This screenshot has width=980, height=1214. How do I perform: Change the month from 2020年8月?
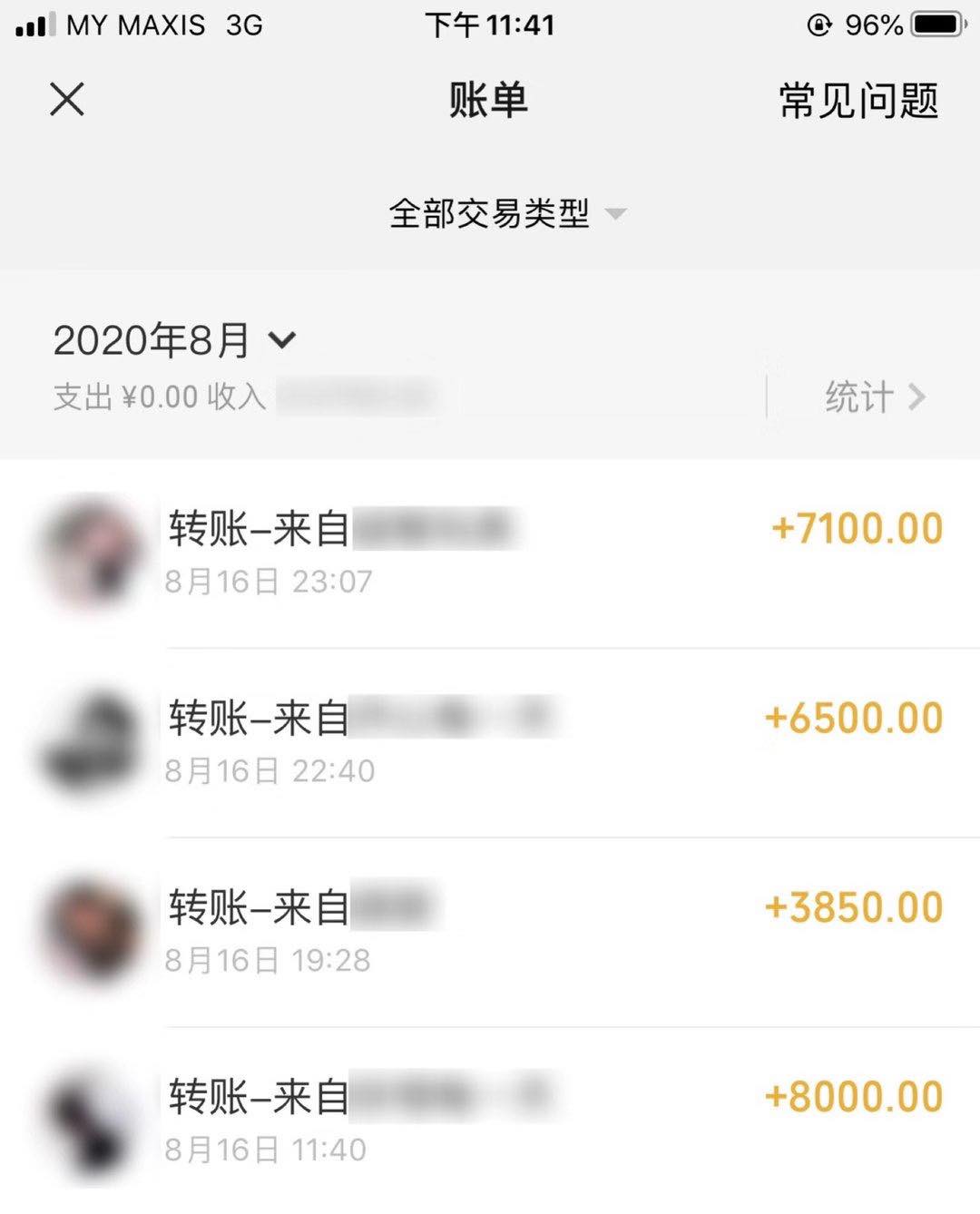click(x=174, y=340)
